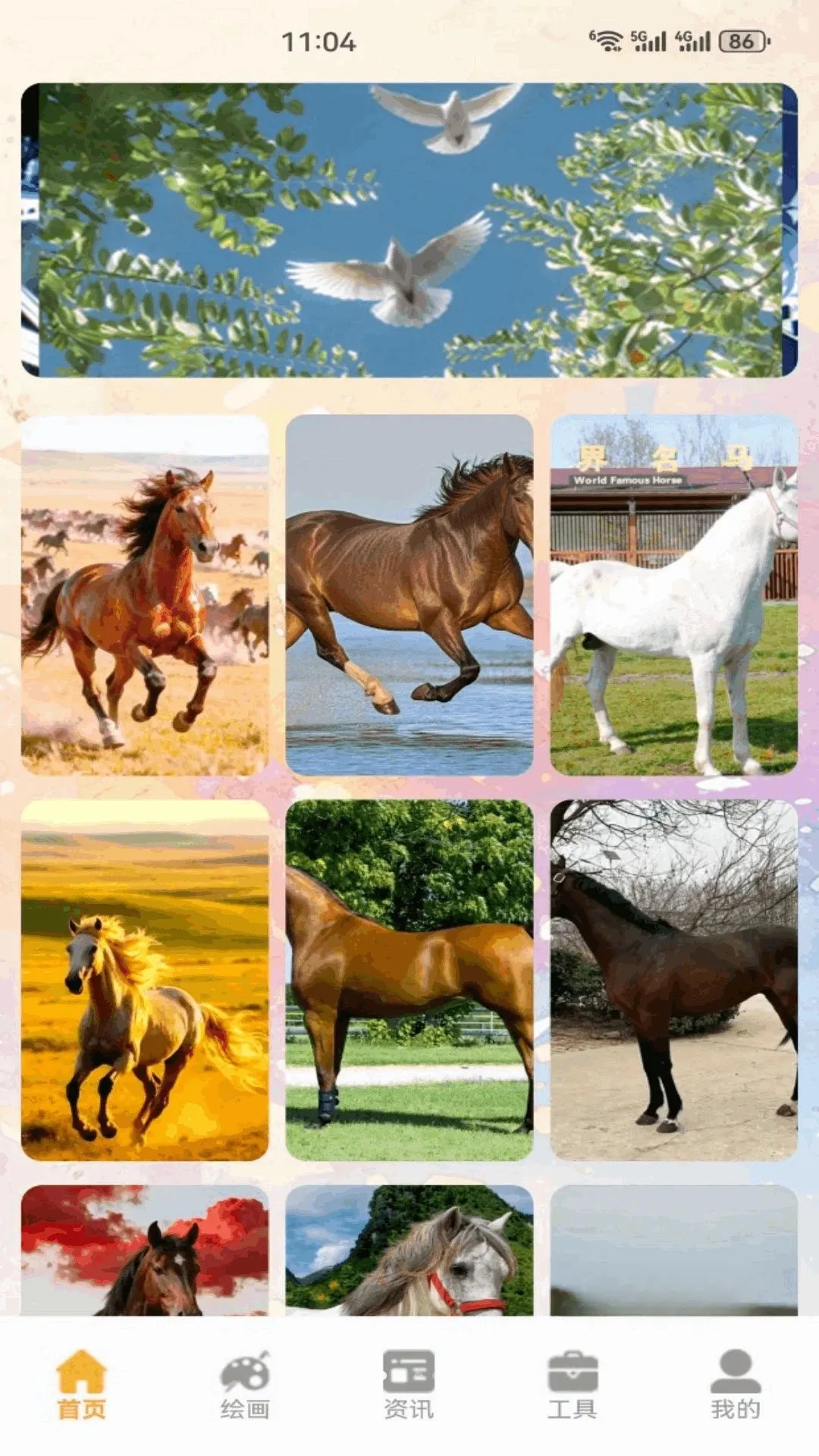Viewport: 819px width, 1456px height.
Task: Open the bay horse standing on green lawn
Action: coord(409,980)
